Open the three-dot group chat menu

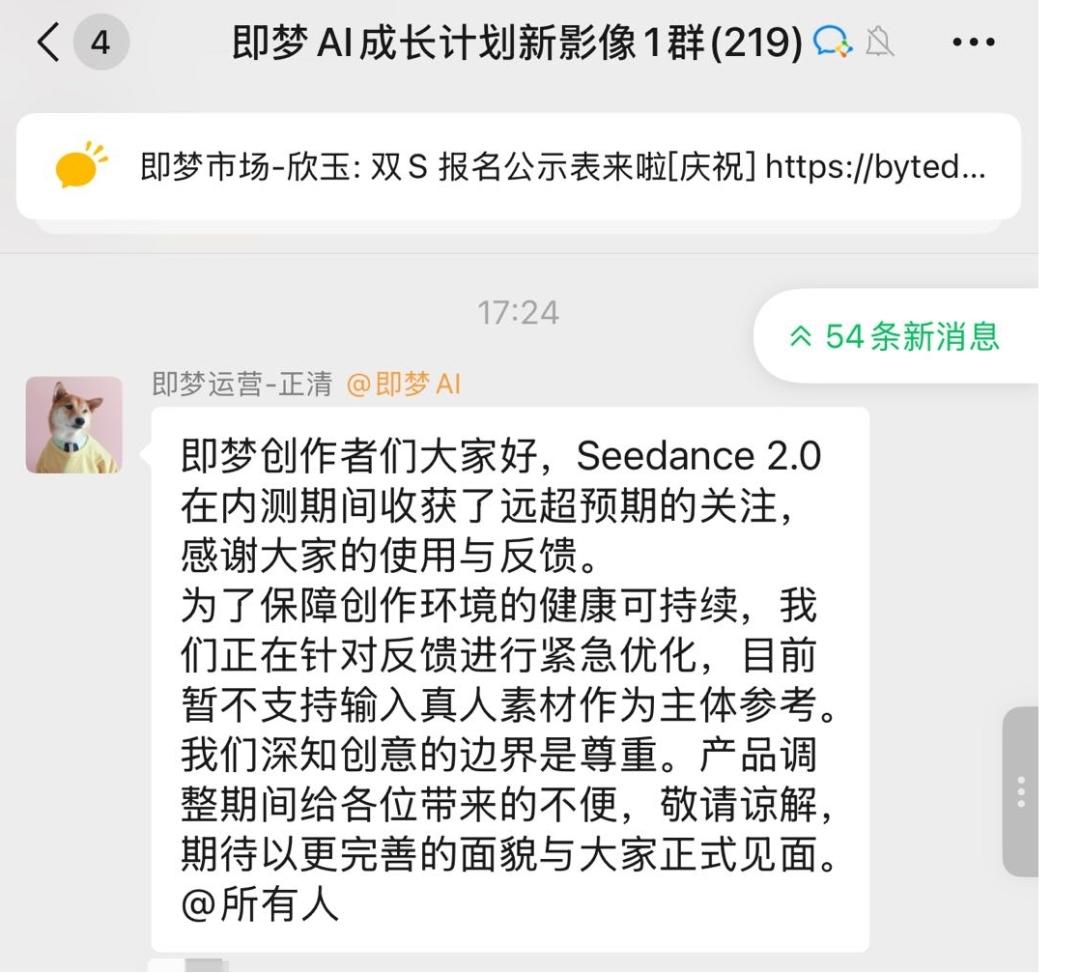point(972,44)
